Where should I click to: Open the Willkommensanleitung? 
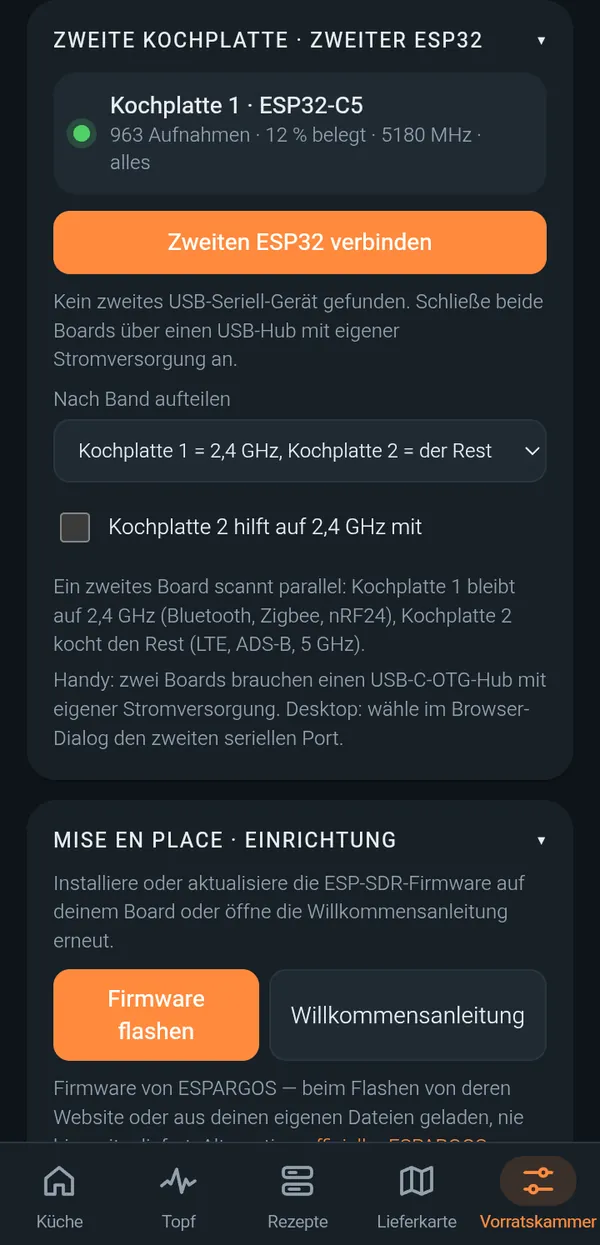click(408, 1015)
